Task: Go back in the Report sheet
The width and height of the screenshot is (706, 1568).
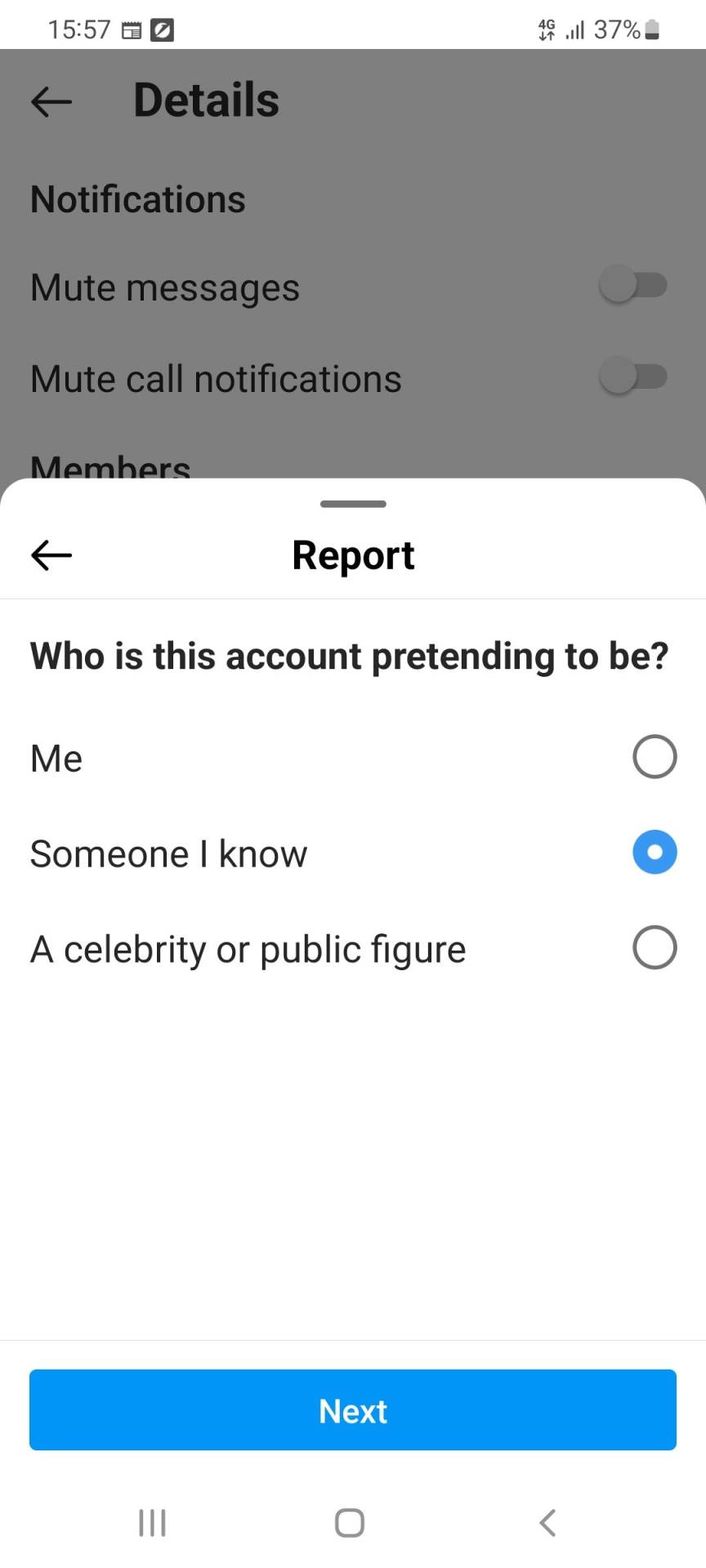Action: pyautogui.click(x=51, y=555)
